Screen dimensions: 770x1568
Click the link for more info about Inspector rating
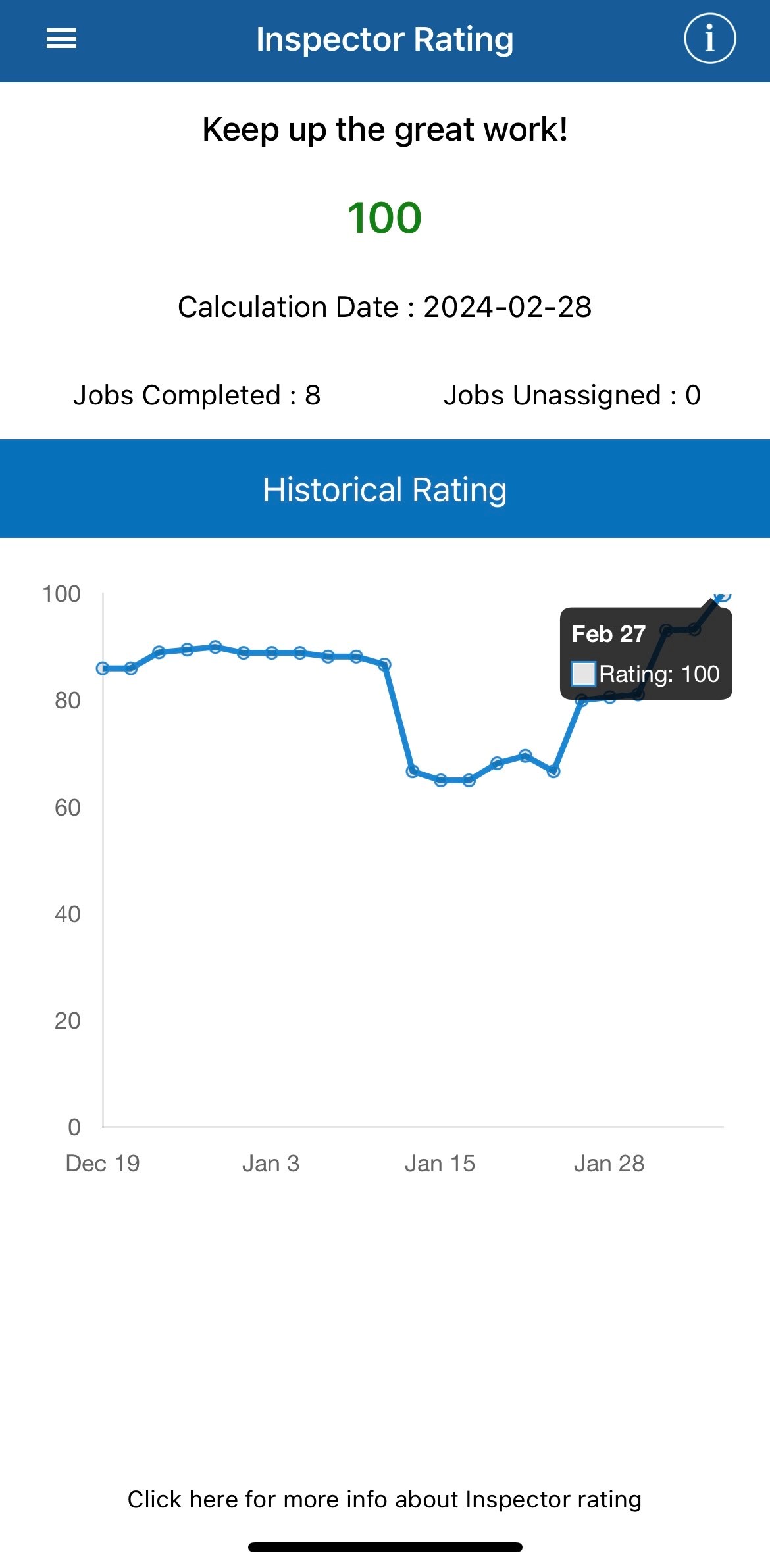click(385, 1498)
